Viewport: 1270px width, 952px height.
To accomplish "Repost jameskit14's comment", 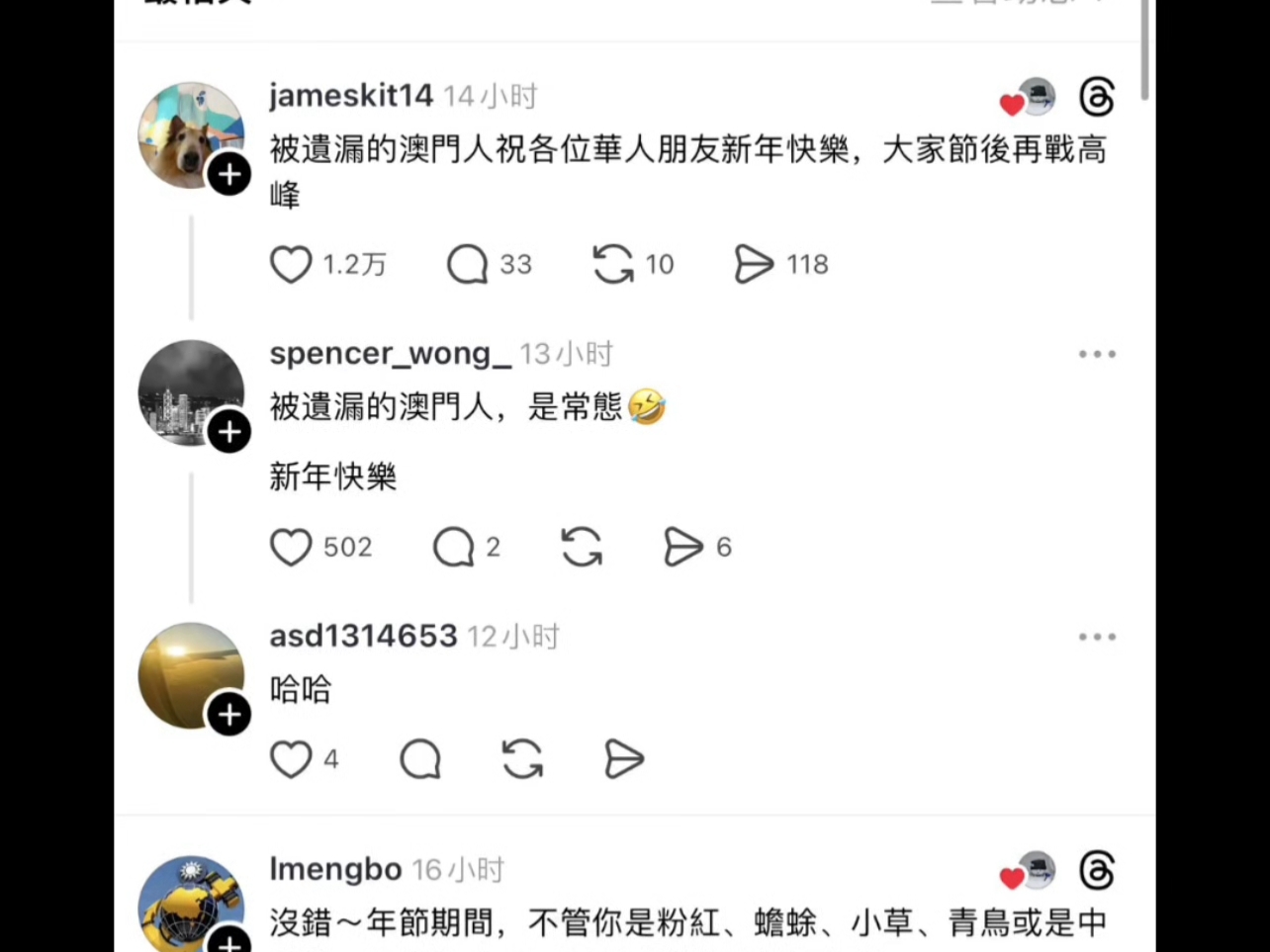I will tap(613, 265).
